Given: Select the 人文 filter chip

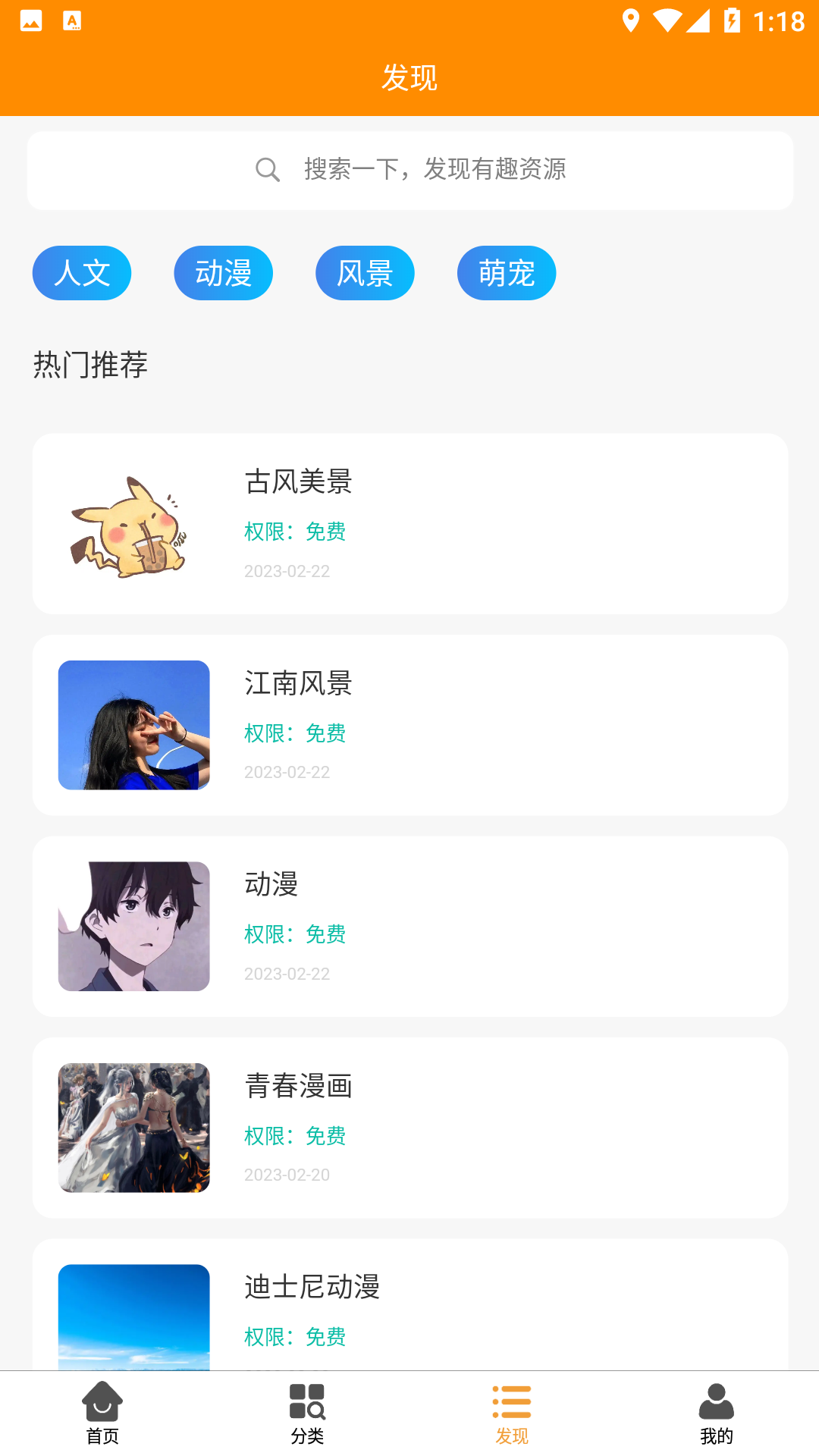Looking at the screenshot, I should pyautogui.click(x=81, y=273).
